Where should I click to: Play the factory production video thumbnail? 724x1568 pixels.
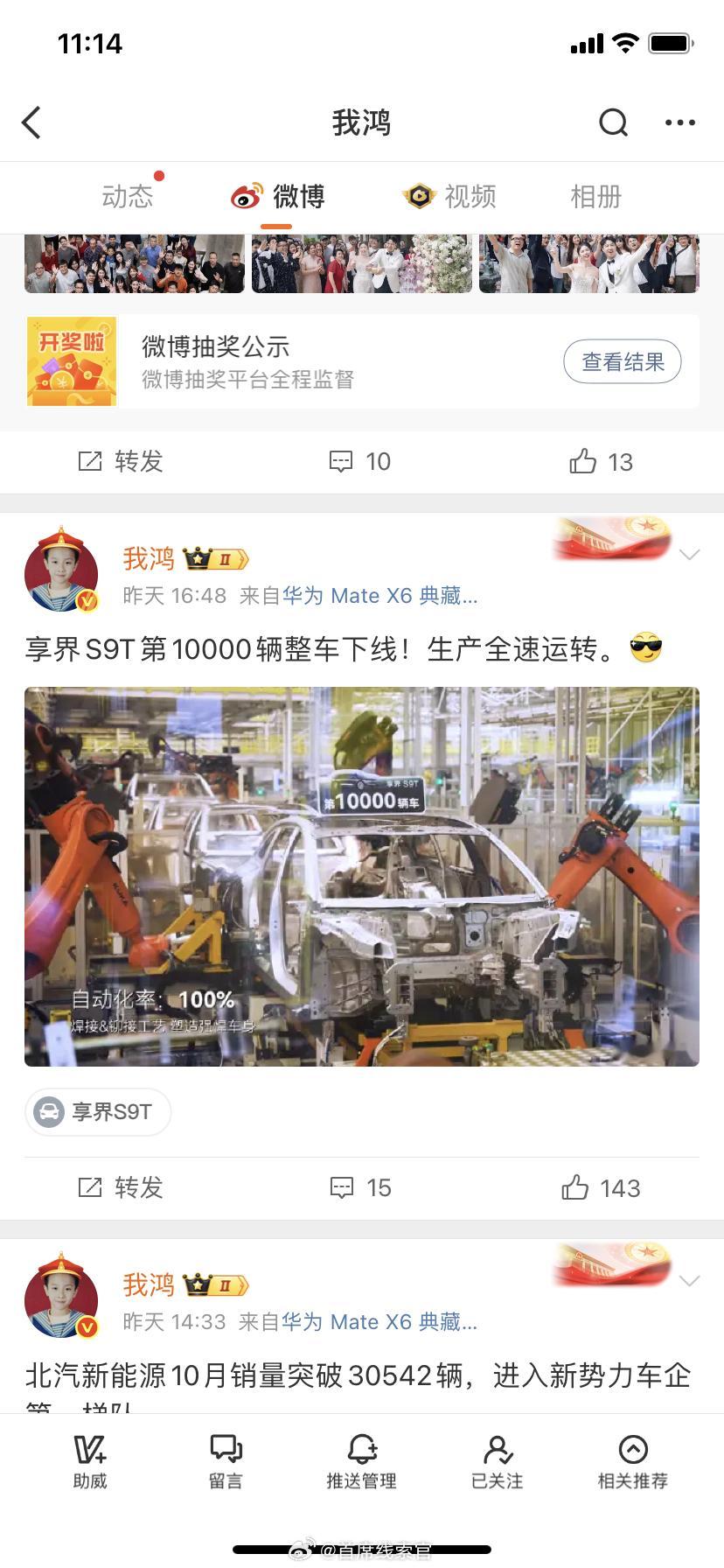click(362, 877)
